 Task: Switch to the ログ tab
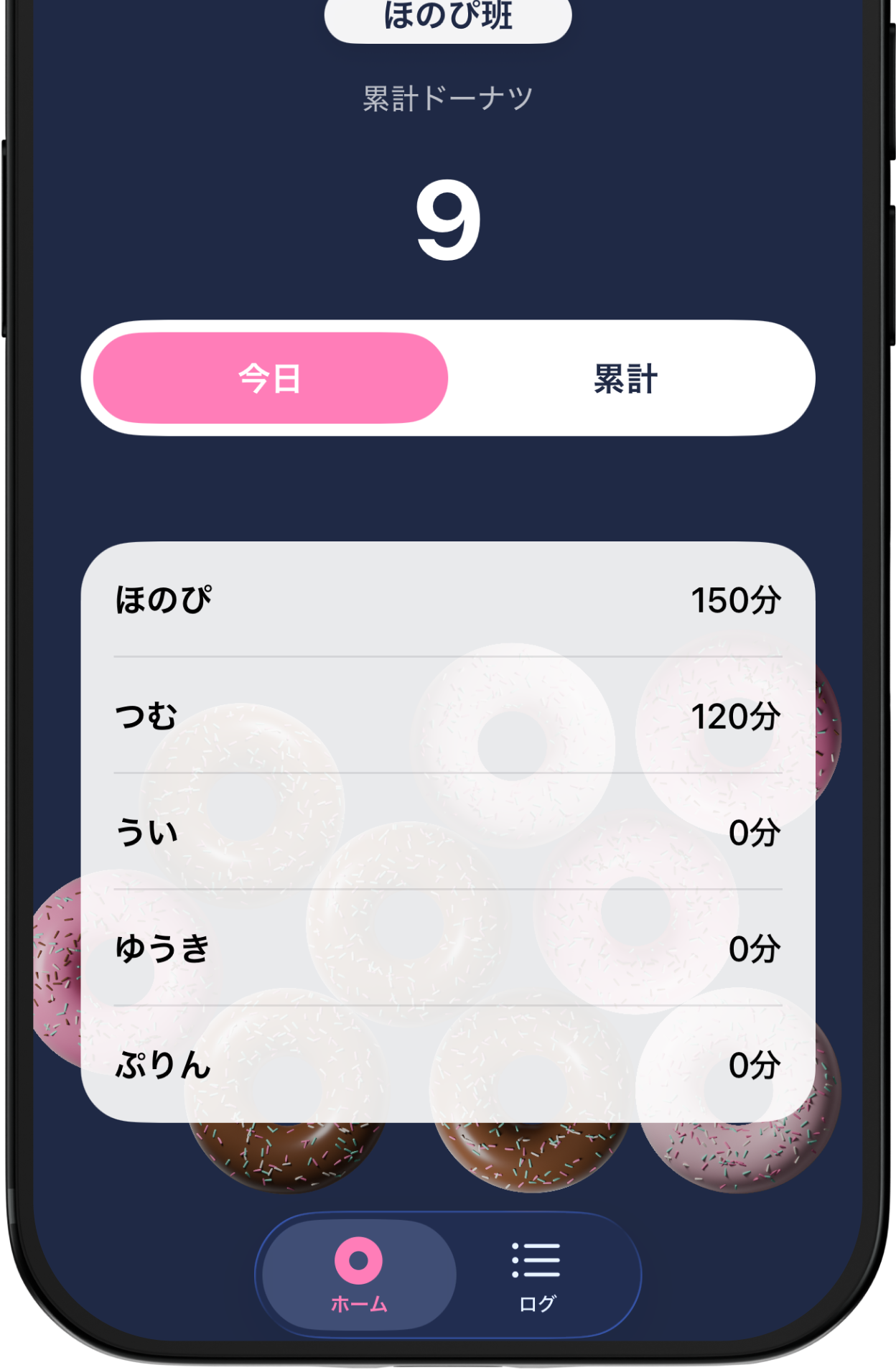click(536, 1275)
